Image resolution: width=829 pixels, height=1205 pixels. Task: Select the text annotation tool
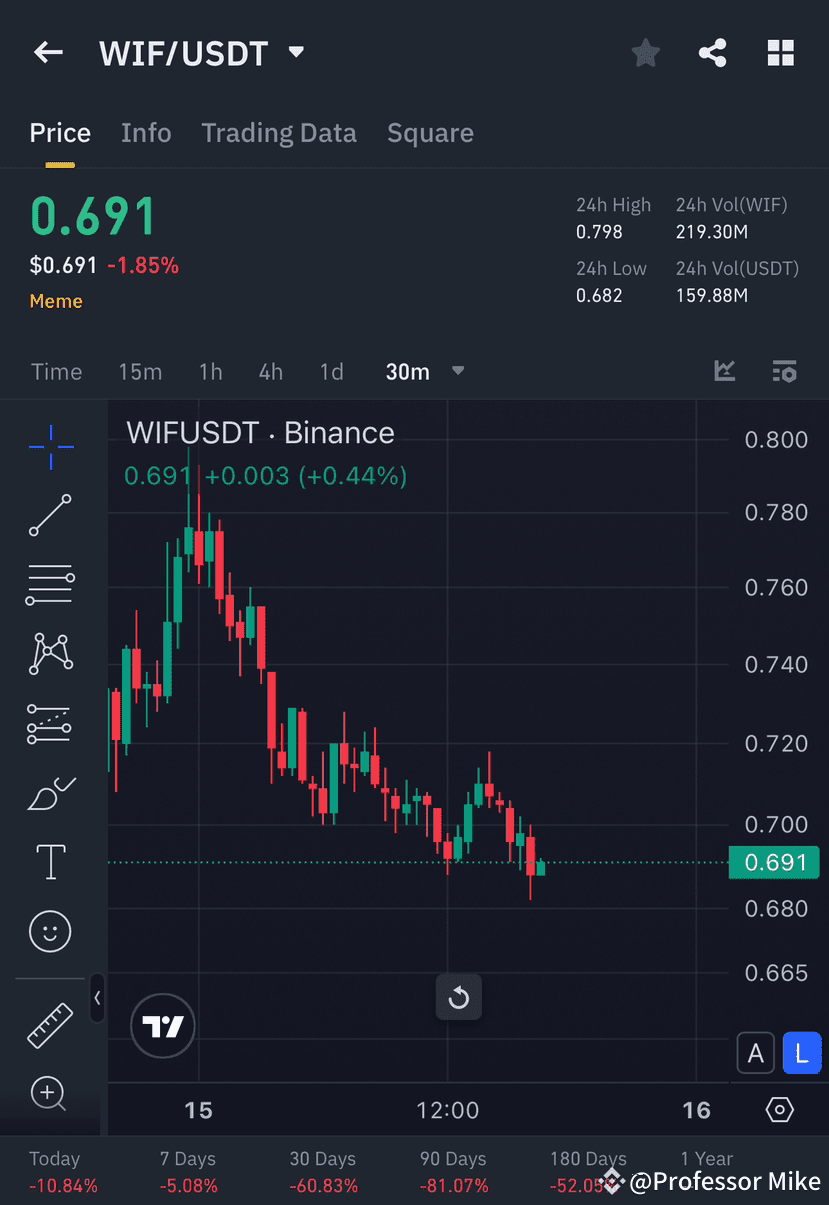pos(49,862)
